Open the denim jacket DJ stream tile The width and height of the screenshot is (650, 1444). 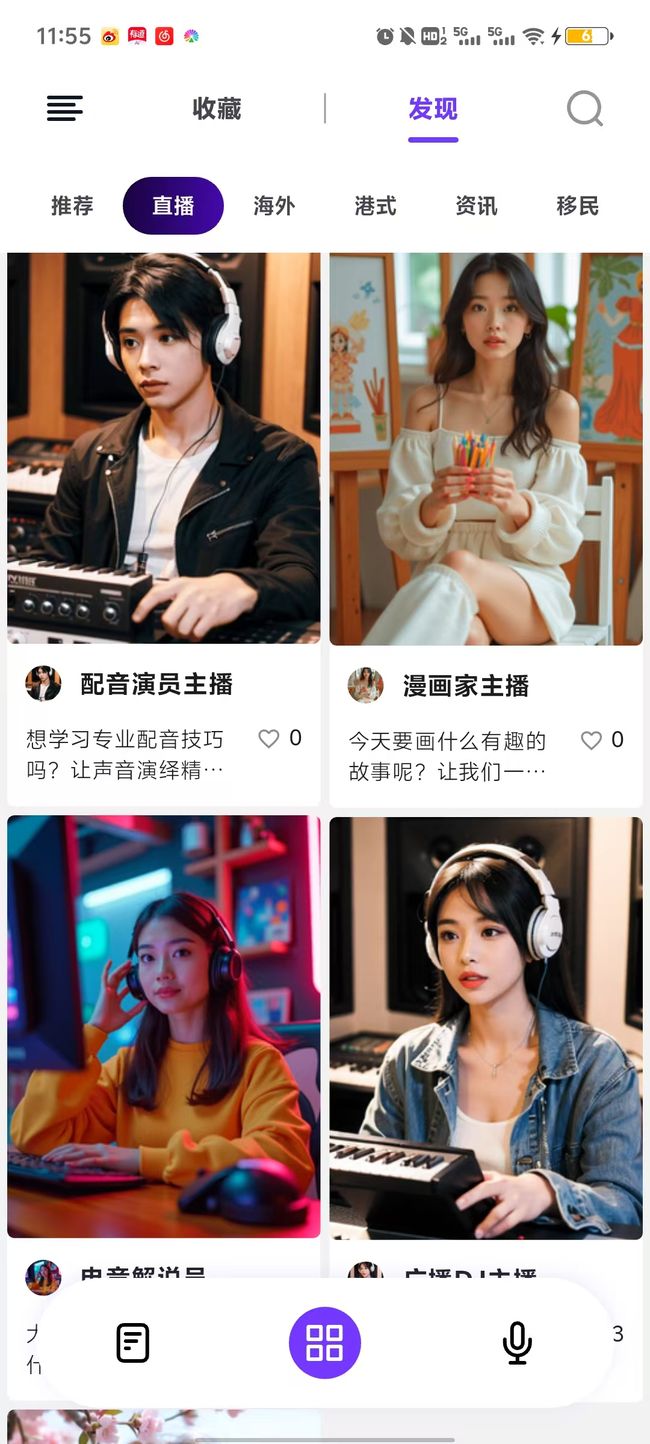[x=486, y=1028]
